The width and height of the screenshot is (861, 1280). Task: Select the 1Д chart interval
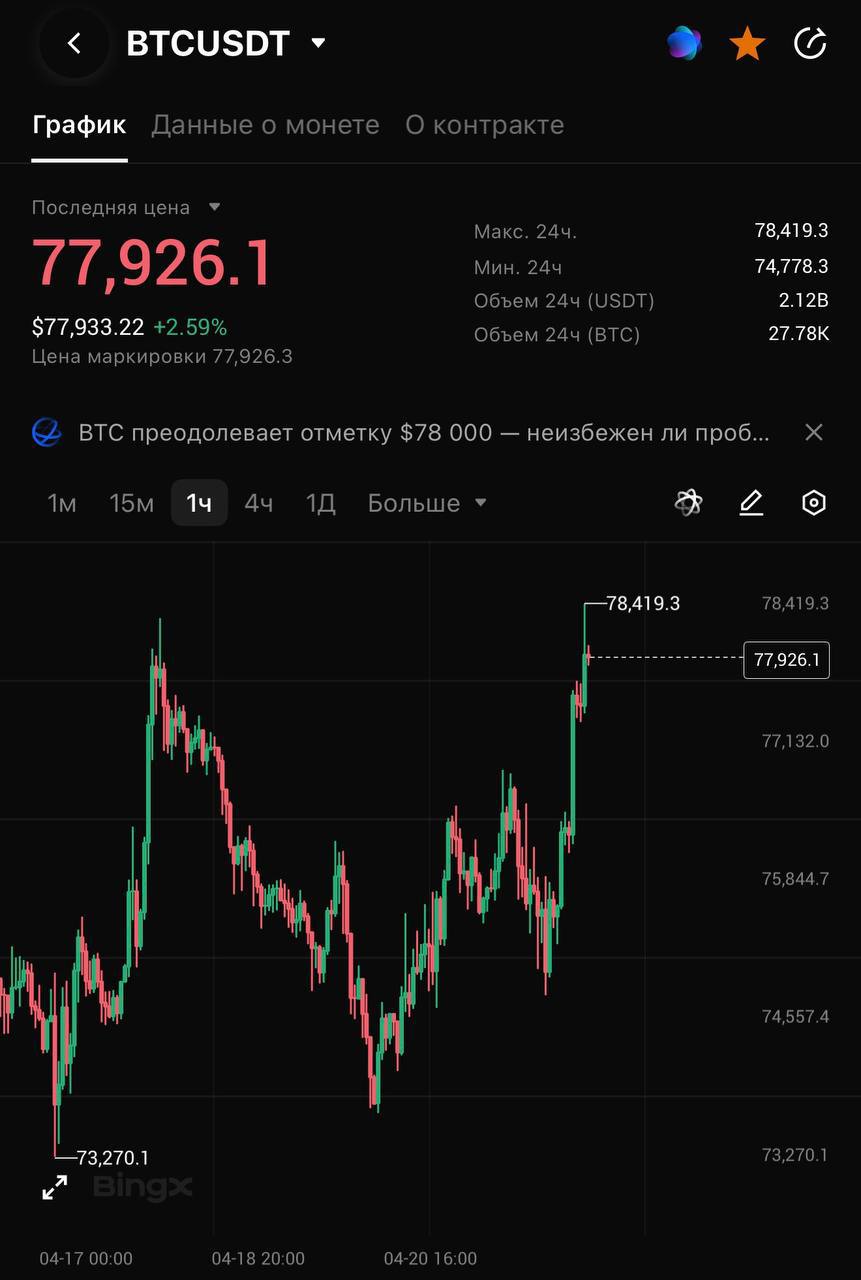(x=320, y=503)
